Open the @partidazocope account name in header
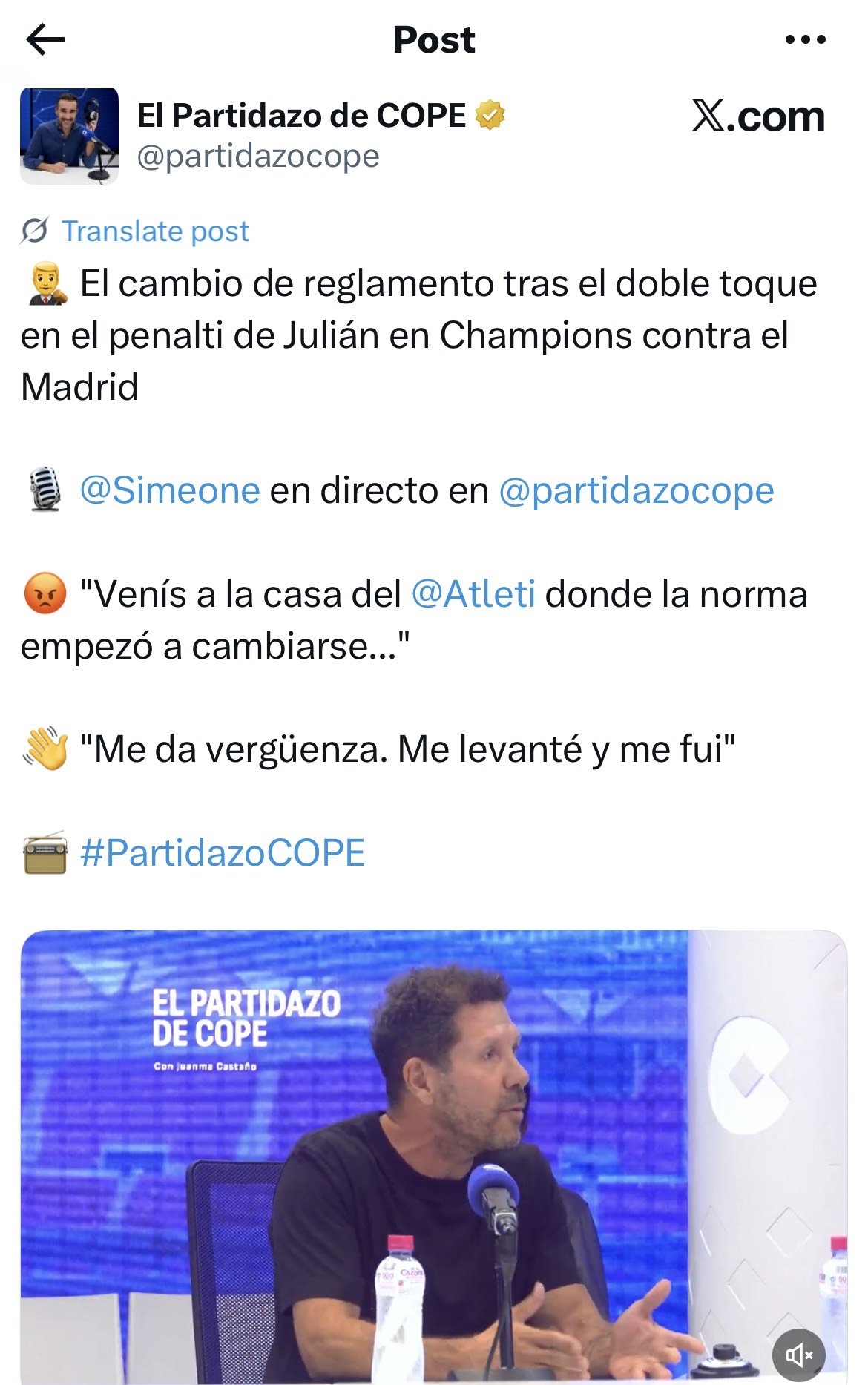The width and height of the screenshot is (868, 1385). tap(258, 157)
